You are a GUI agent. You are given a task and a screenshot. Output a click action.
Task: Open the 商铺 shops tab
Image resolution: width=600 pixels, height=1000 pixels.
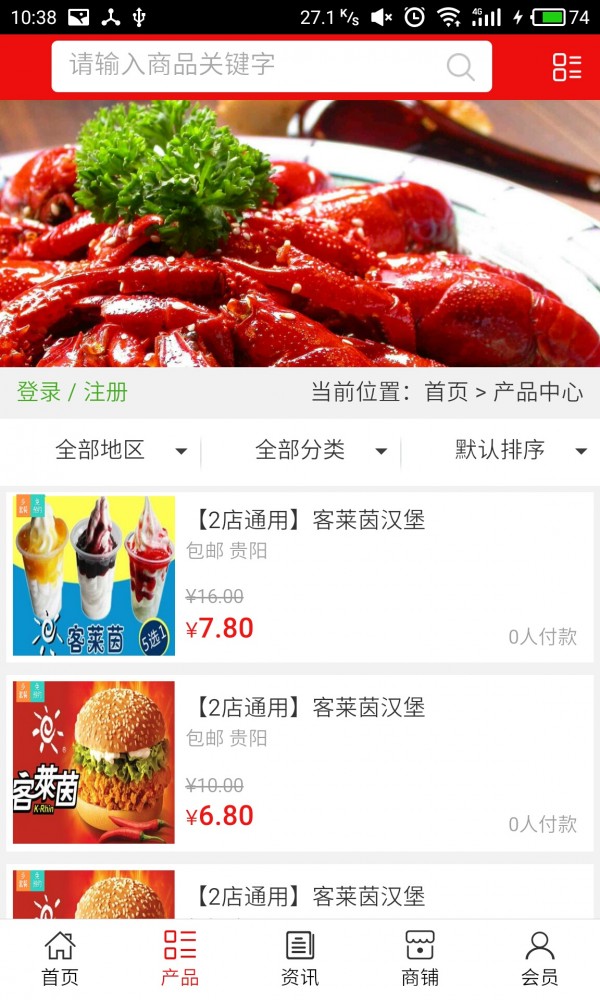coord(420,958)
